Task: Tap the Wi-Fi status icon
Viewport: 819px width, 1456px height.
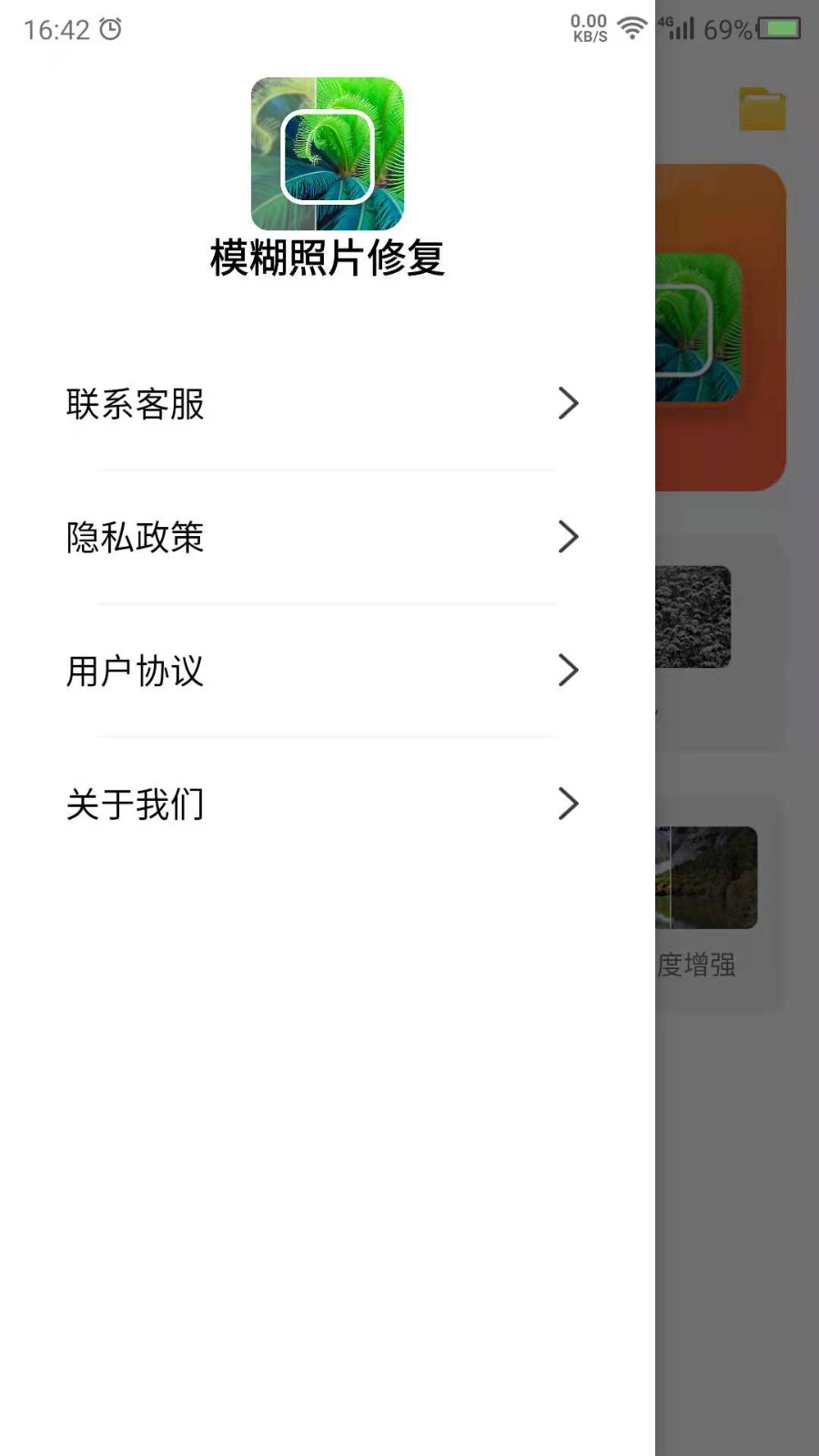Action: click(632, 27)
